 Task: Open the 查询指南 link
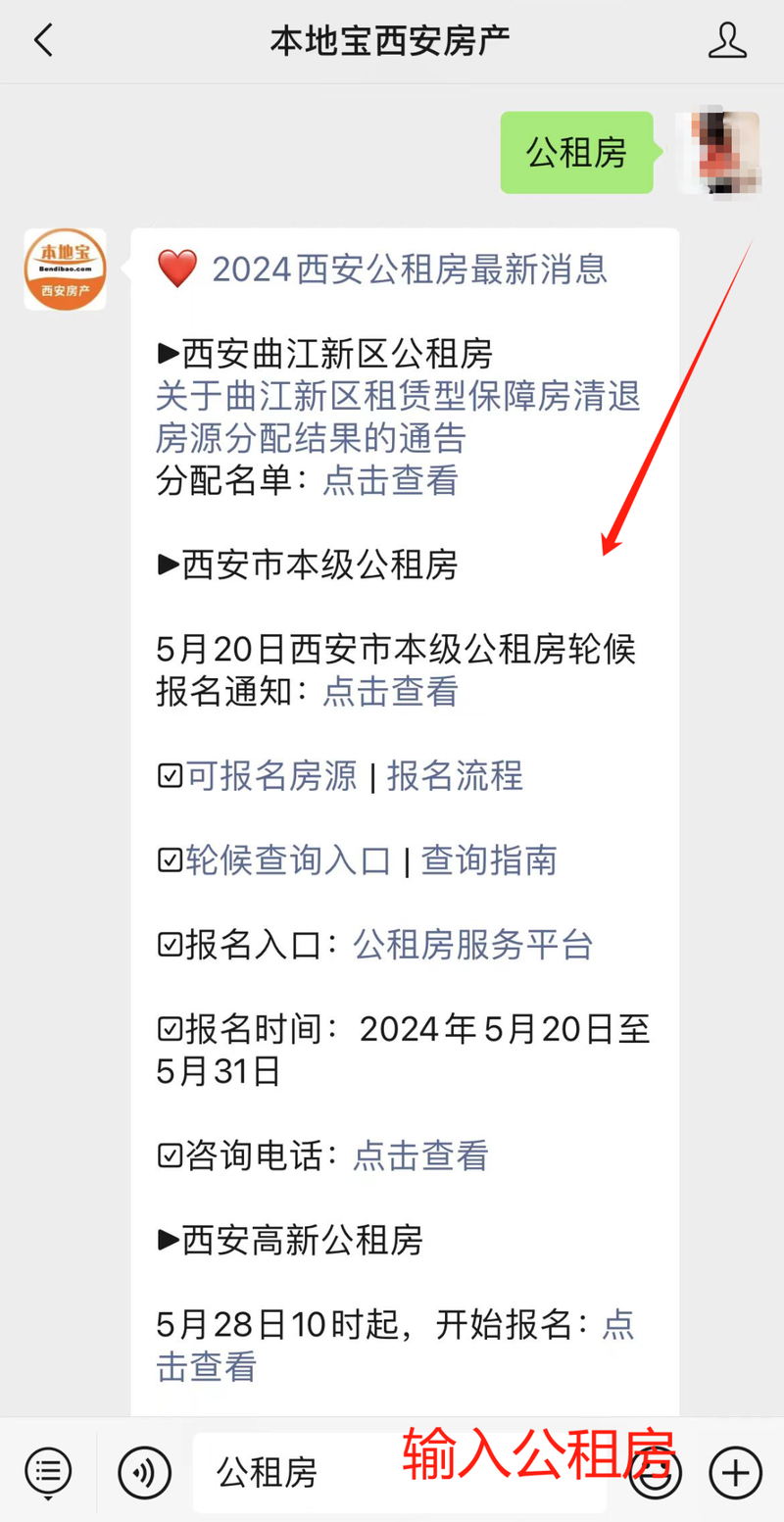(x=488, y=860)
